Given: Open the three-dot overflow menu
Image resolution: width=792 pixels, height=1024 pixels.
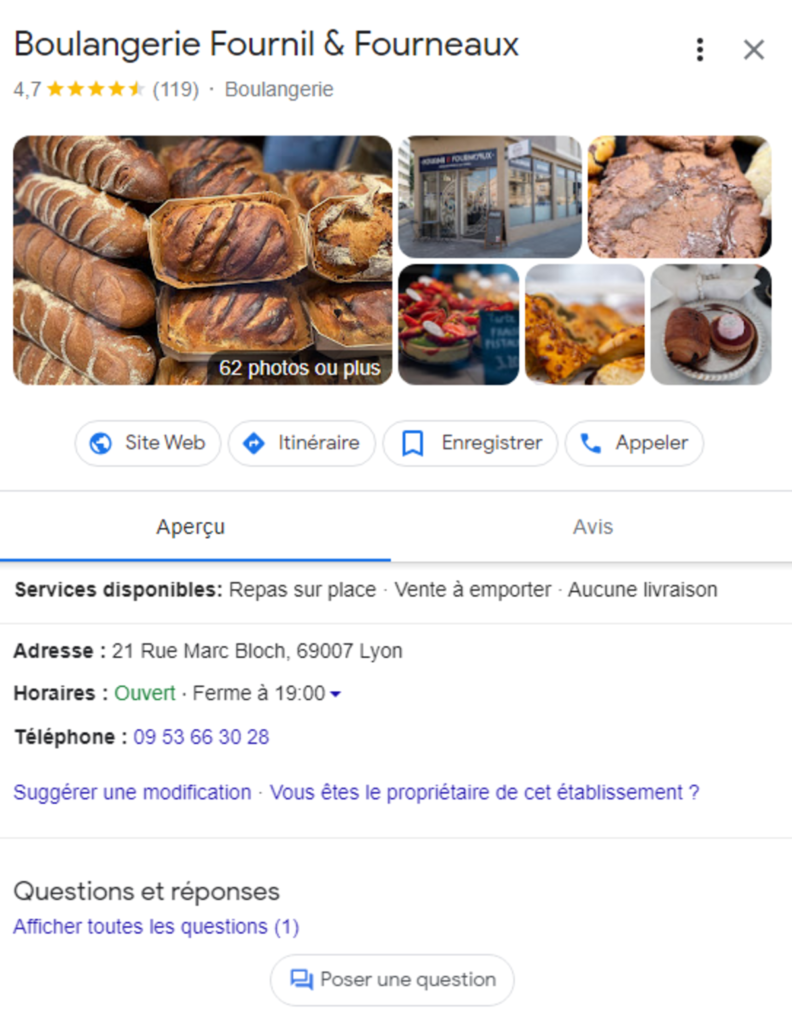Looking at the screenshot, I should 699,48.
